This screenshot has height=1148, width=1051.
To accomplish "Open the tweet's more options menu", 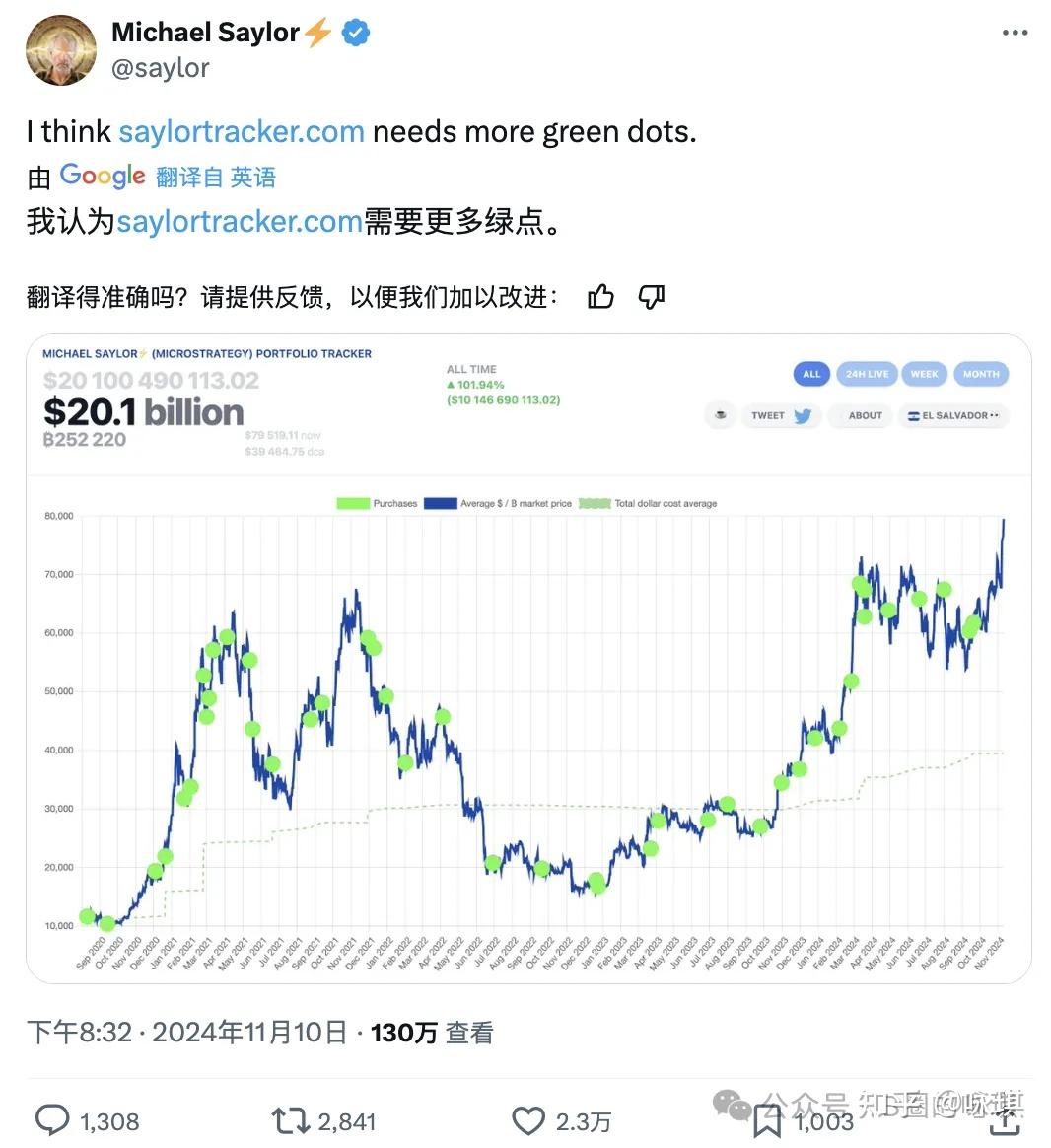I will tap(1014, 32).
